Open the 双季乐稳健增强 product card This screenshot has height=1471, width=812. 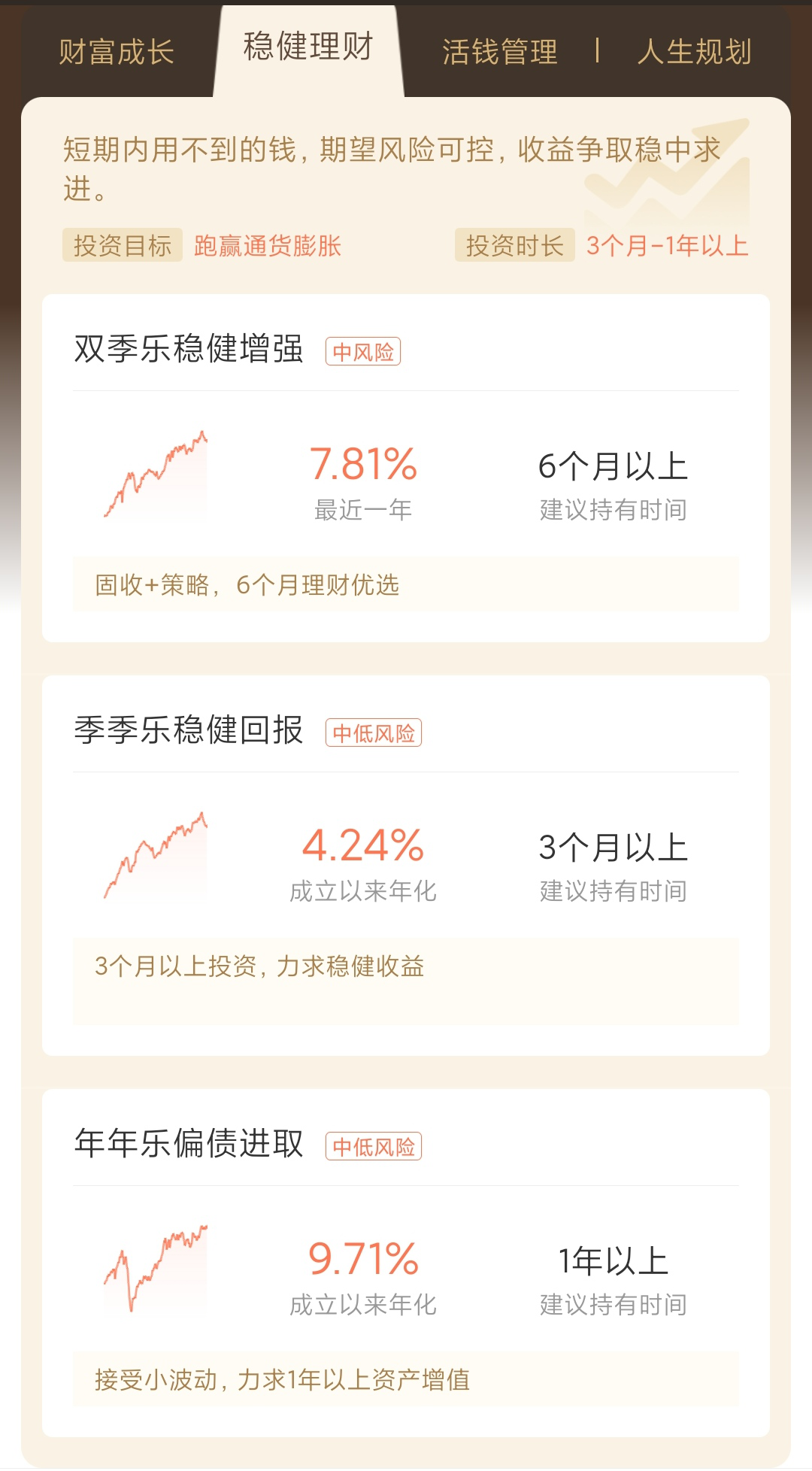coord(406,468)
